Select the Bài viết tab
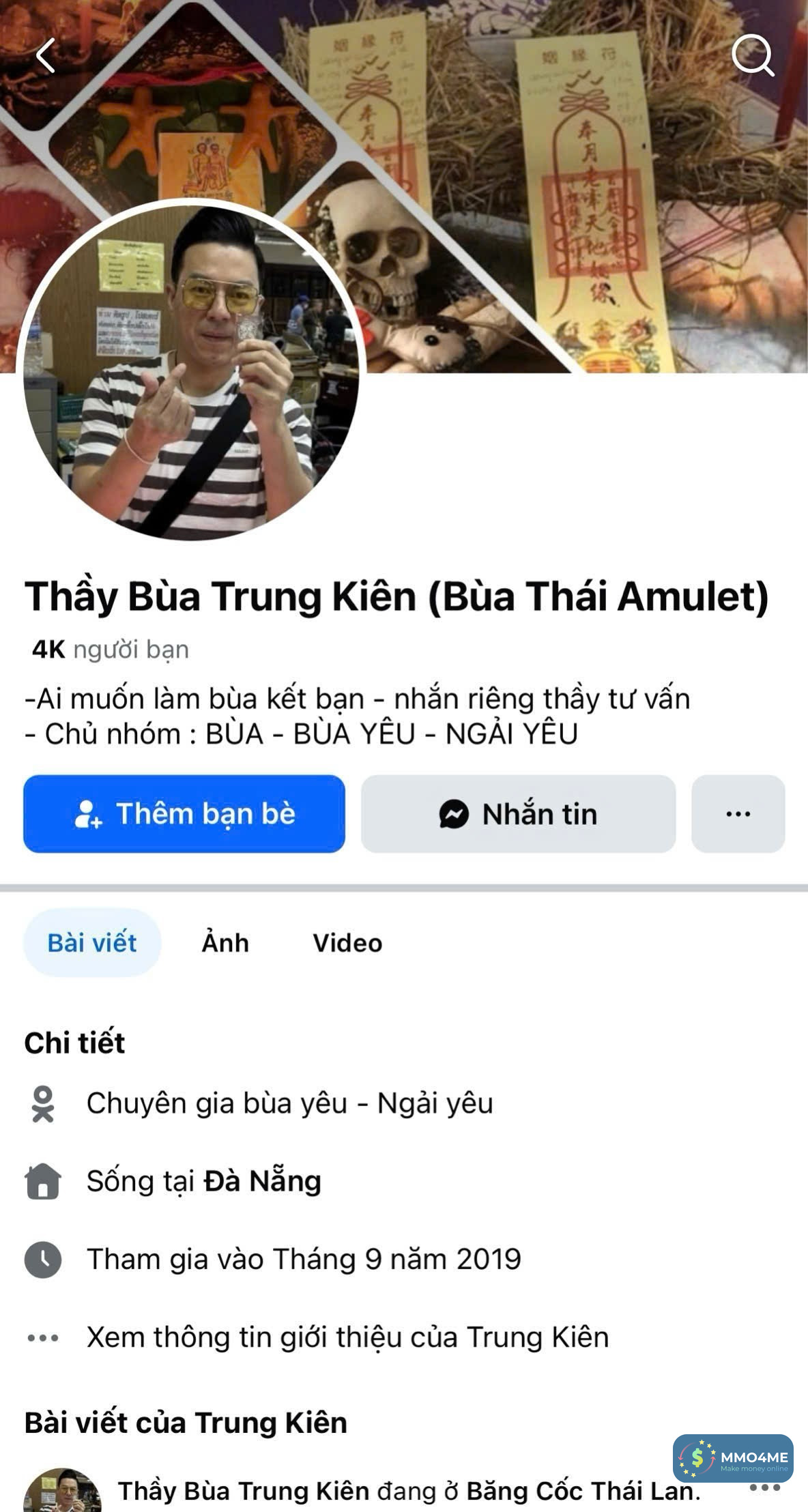This screenshot has height=1512, width=808. (x=92, y=943)
